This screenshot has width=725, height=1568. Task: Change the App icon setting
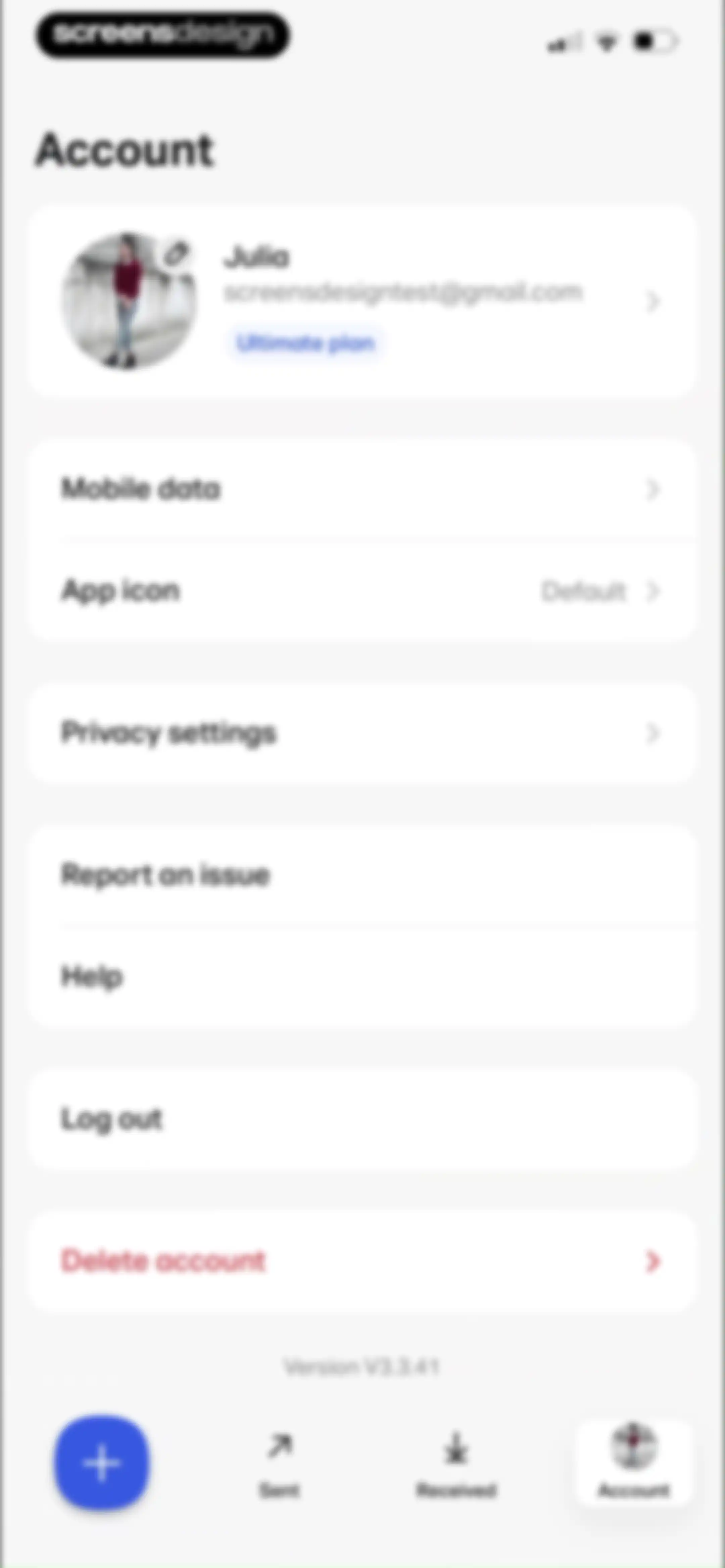click(362, 591)
